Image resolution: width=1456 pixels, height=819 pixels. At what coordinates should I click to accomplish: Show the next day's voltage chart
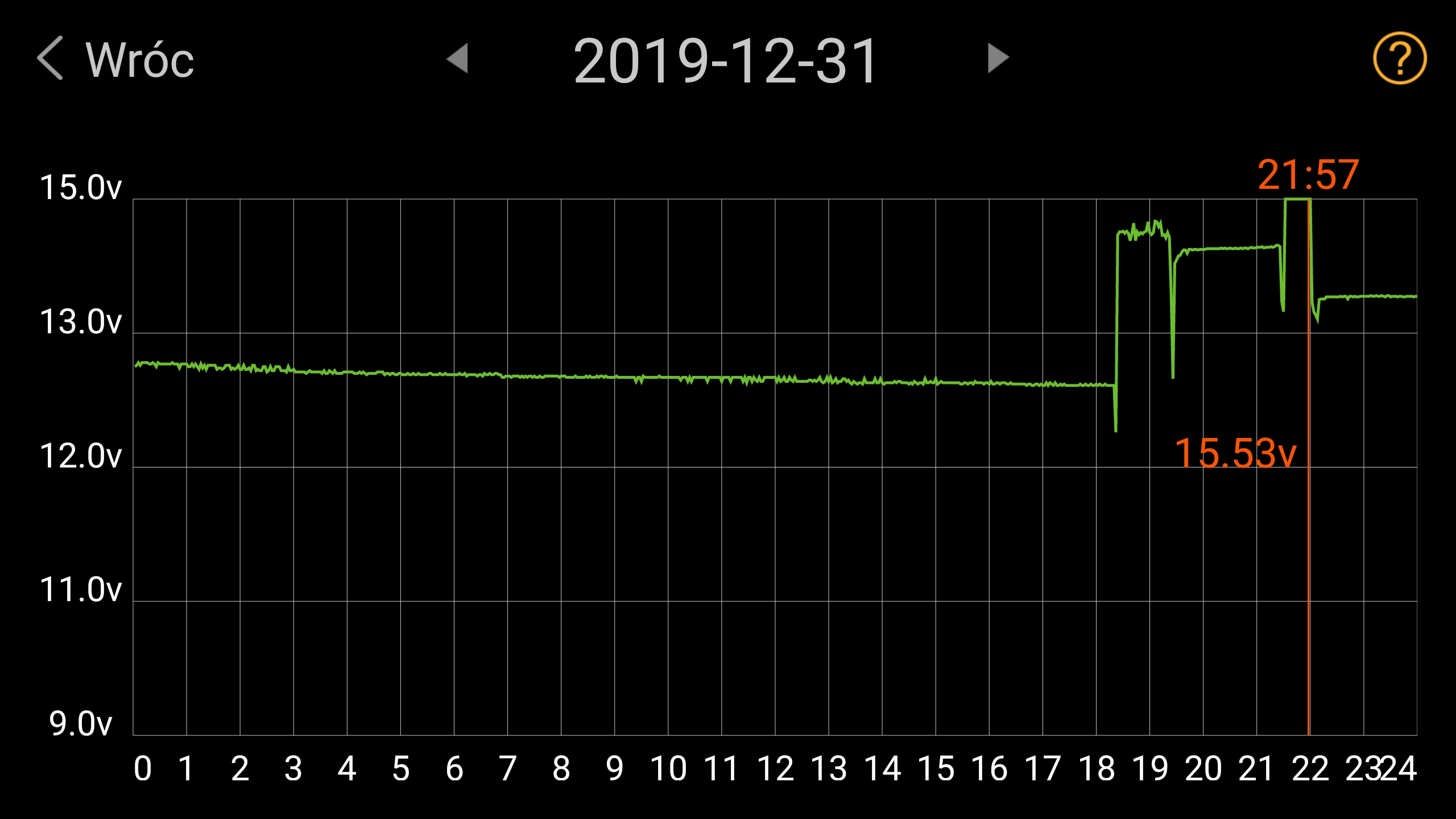click(x=998, y=58)
